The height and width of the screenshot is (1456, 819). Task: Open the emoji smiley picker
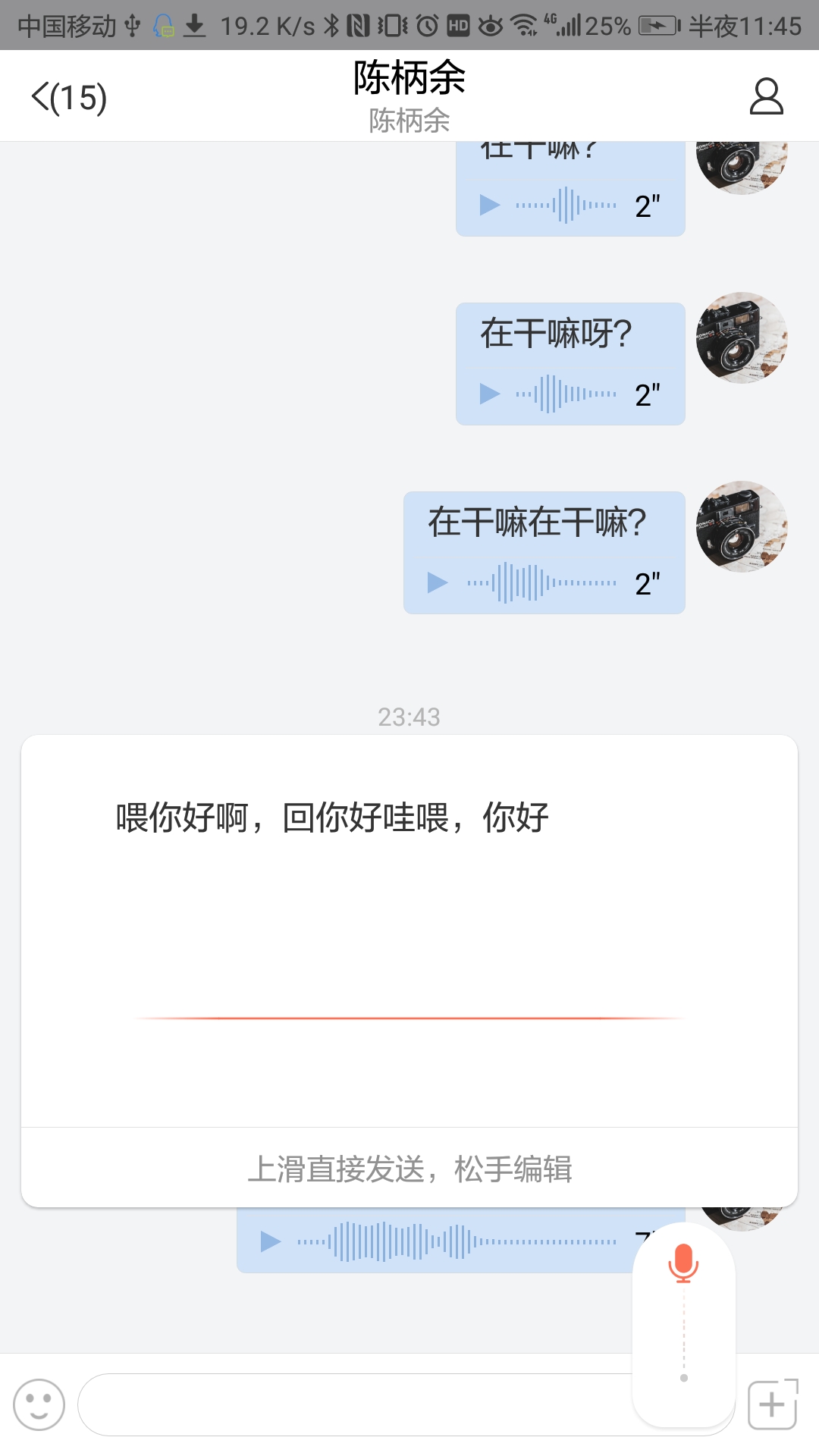[39, 1404]
